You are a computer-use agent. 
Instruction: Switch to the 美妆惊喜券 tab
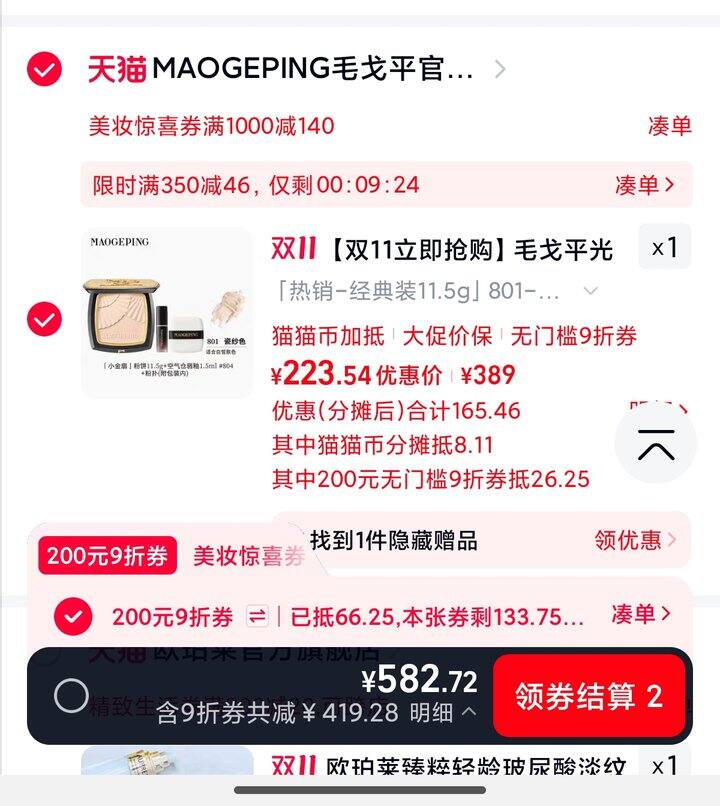click(x=248, y=557)
